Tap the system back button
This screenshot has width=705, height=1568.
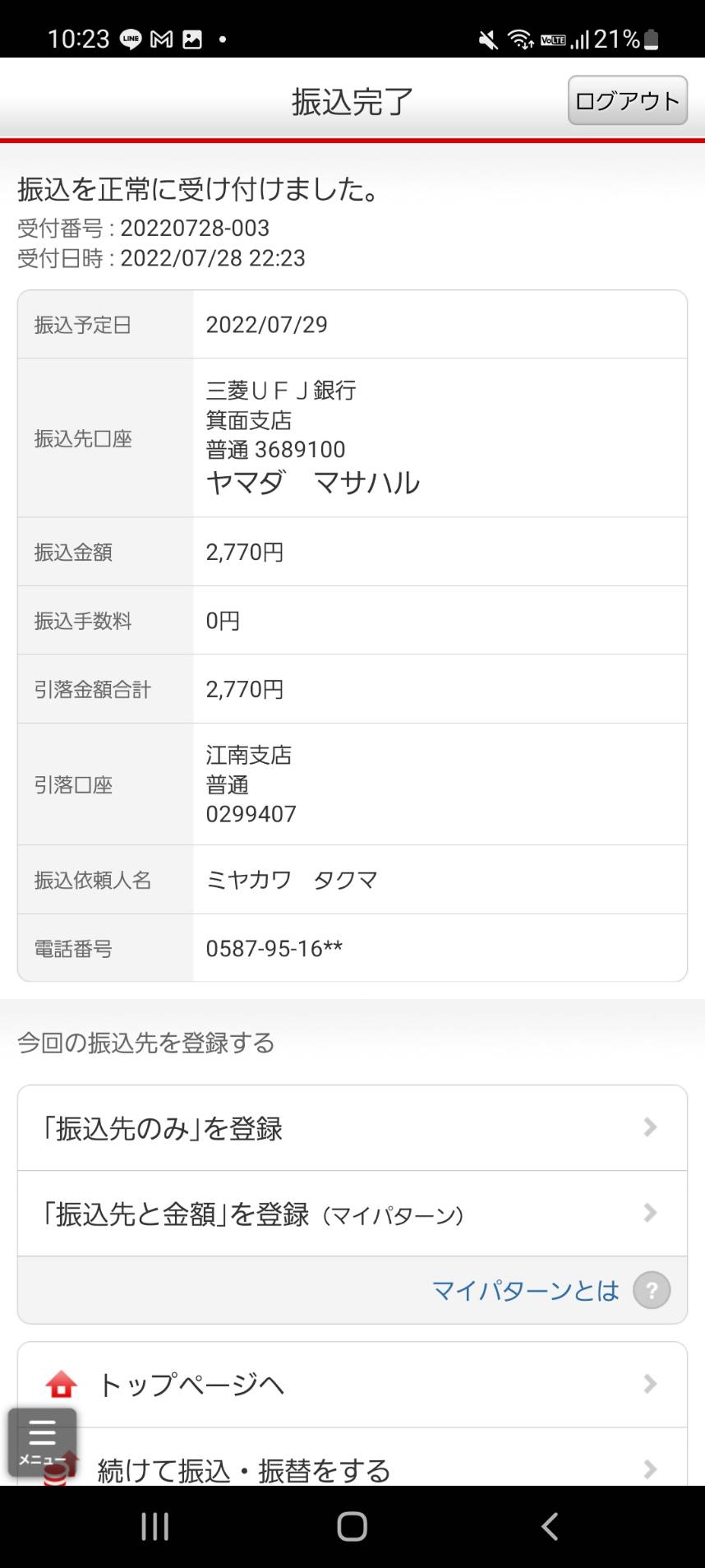coord(550,1526)
